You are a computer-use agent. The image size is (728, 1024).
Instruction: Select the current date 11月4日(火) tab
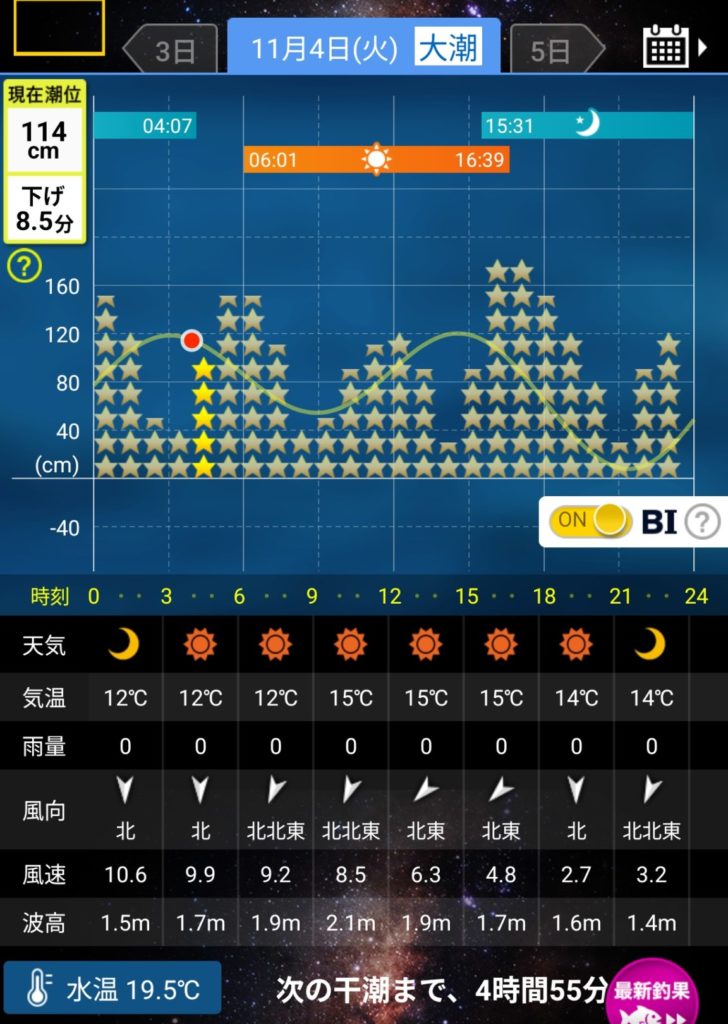(x=364, y=47)
